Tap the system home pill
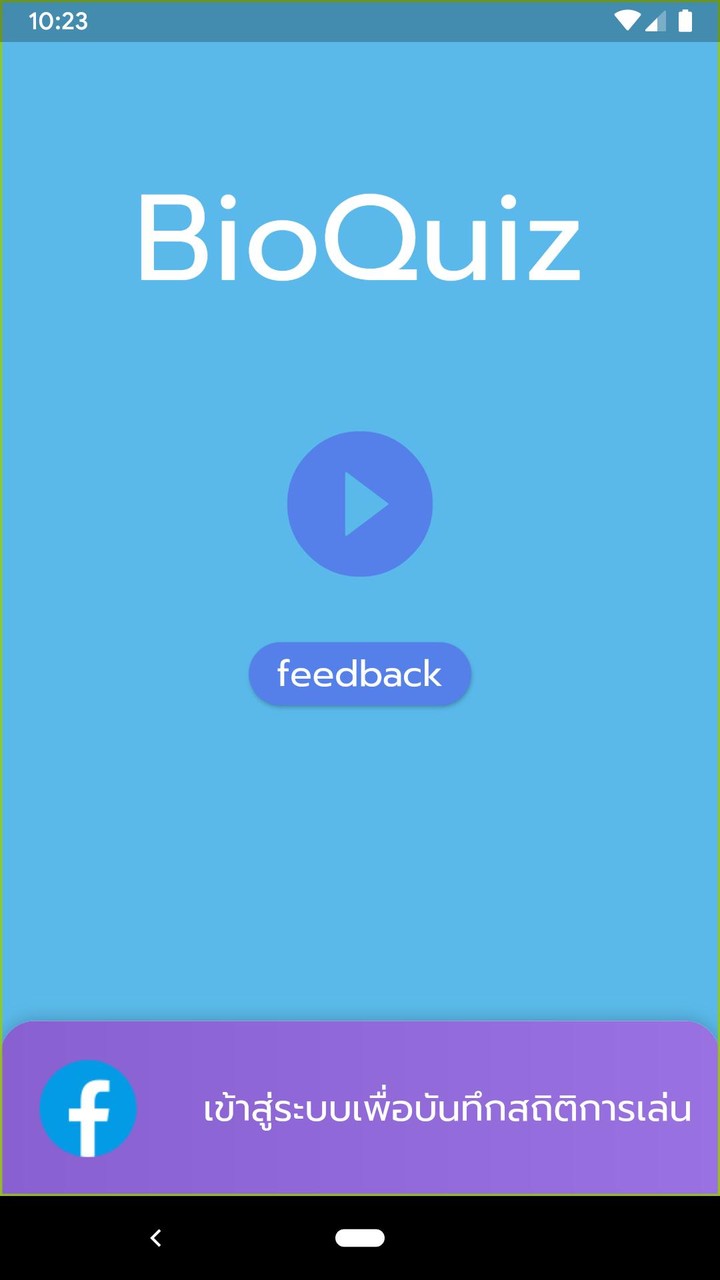The image size is (720, 1280). (360, 1238)
